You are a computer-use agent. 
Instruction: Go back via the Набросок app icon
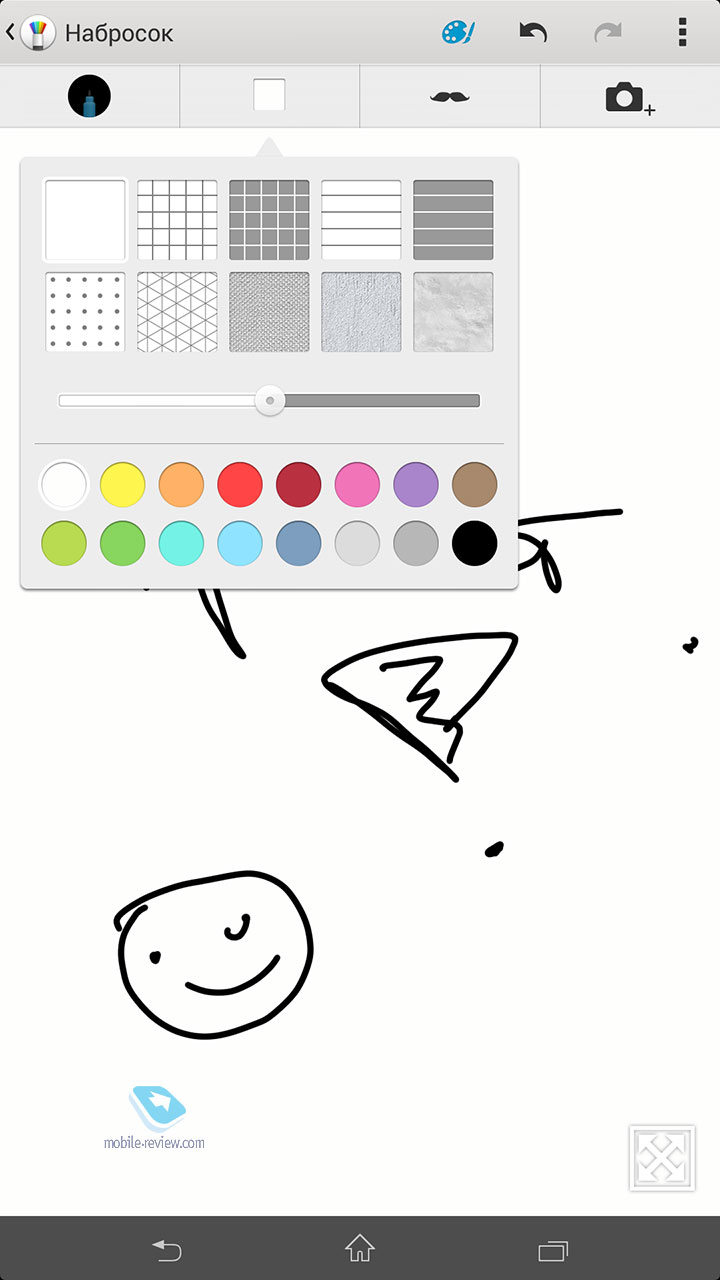38,33
